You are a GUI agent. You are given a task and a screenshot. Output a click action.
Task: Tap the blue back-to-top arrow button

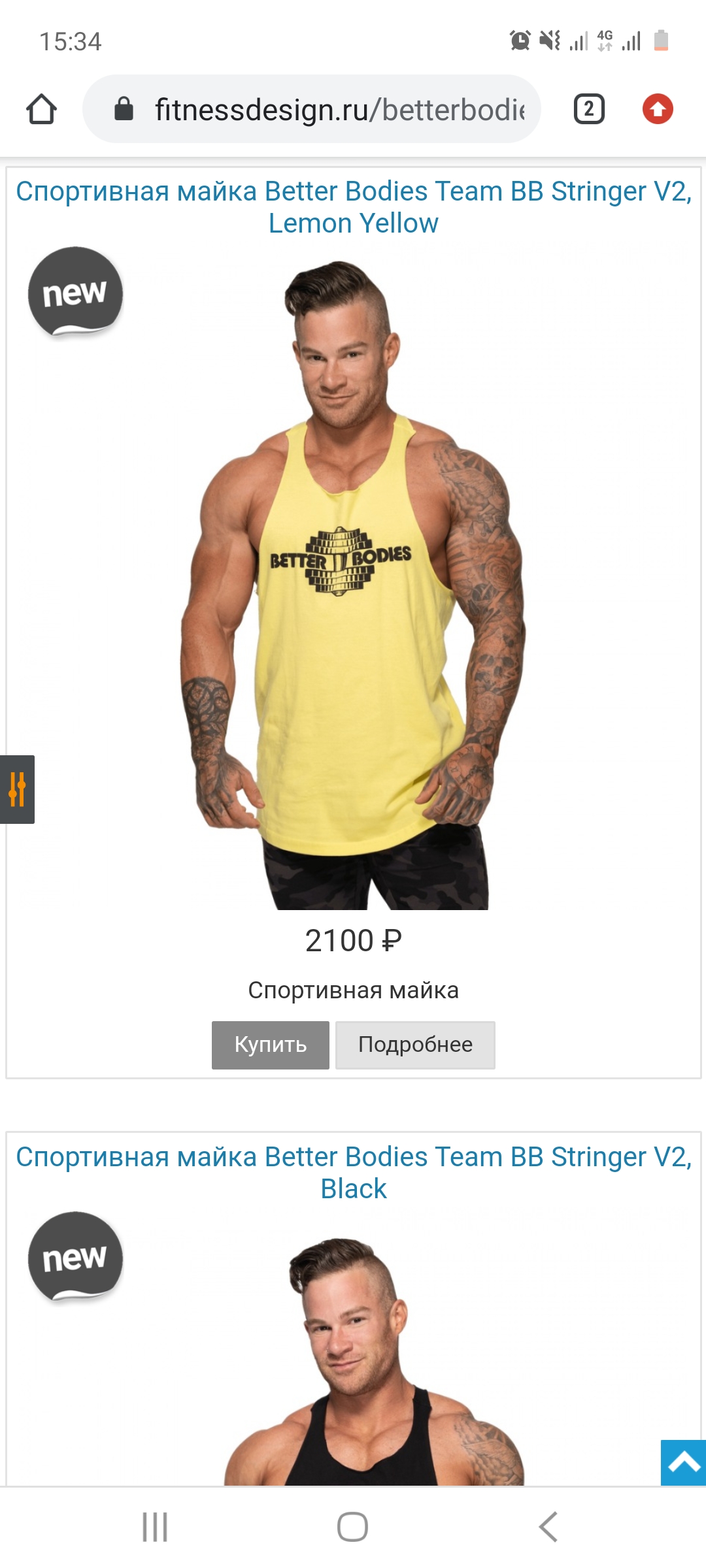point(683,1462)
